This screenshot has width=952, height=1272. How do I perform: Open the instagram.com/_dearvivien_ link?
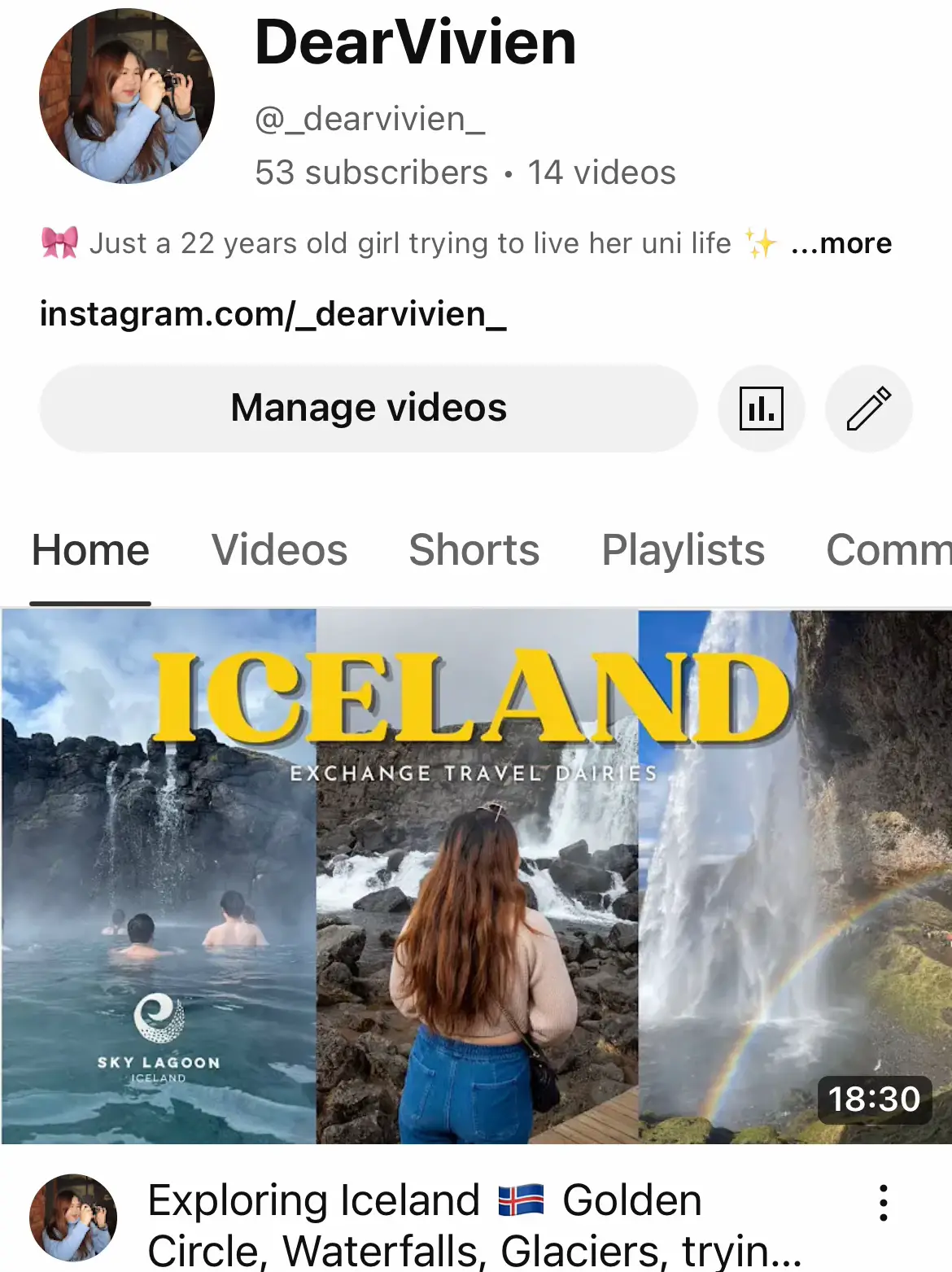point(273,314)
